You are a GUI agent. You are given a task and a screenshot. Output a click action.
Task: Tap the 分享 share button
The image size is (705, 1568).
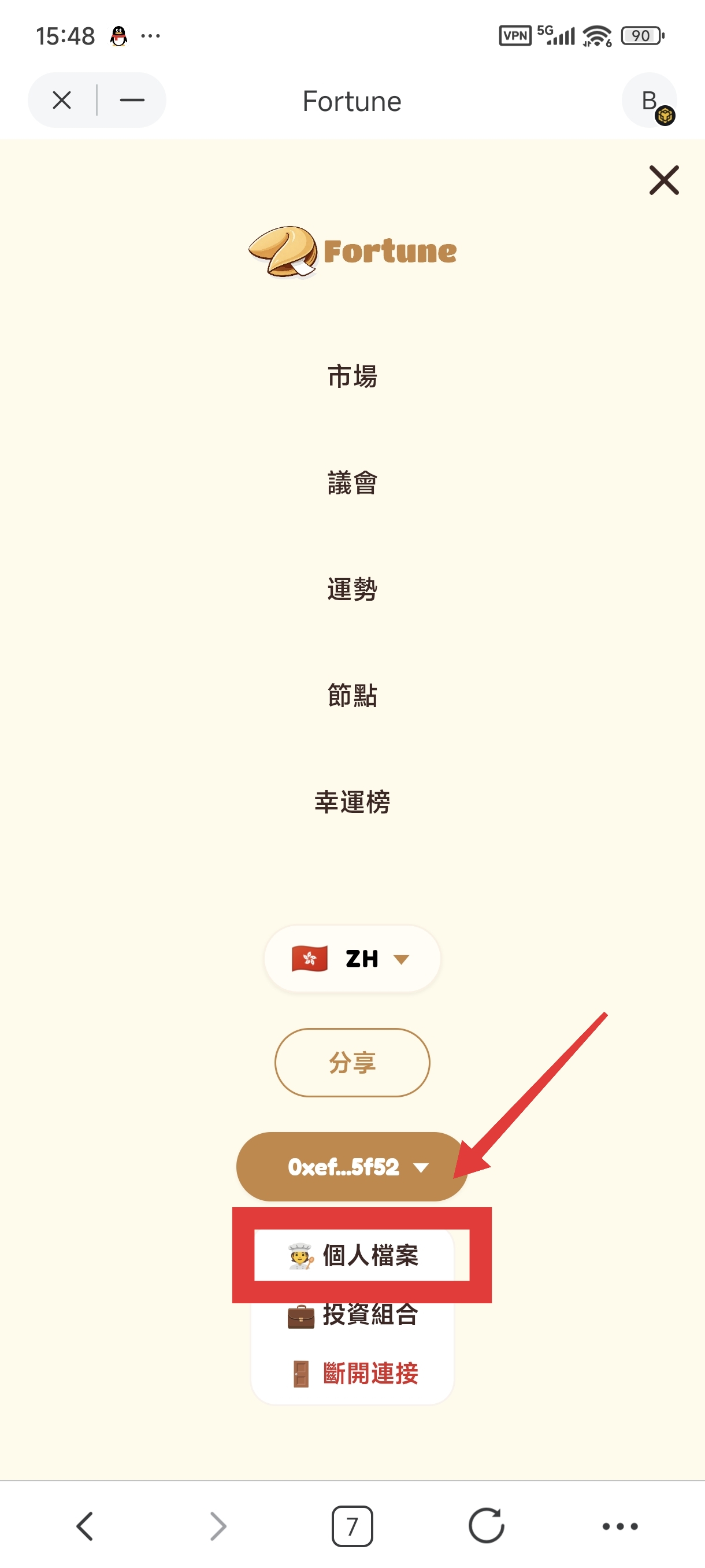[352, 1063]
